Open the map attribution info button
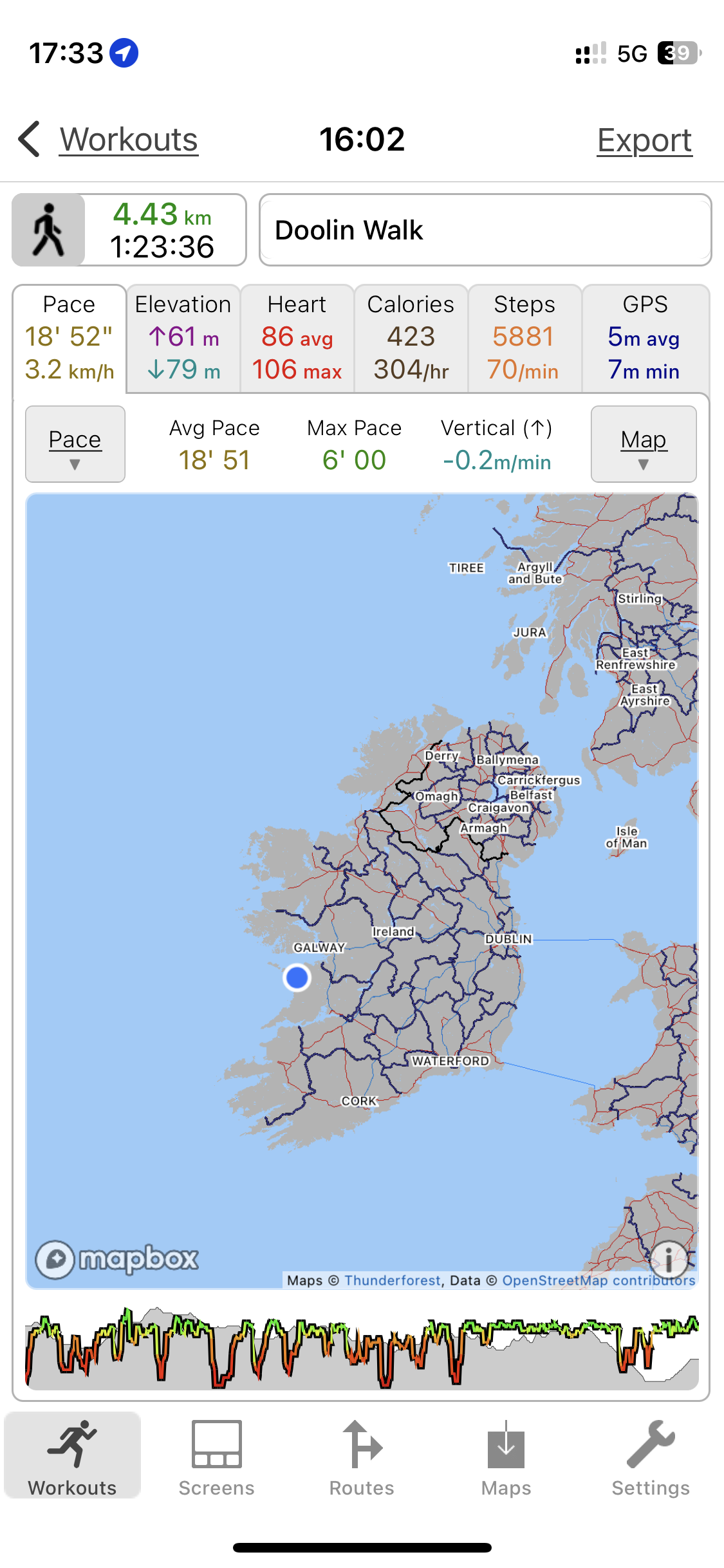The image size is (724, 1568). pos(669,1258)
